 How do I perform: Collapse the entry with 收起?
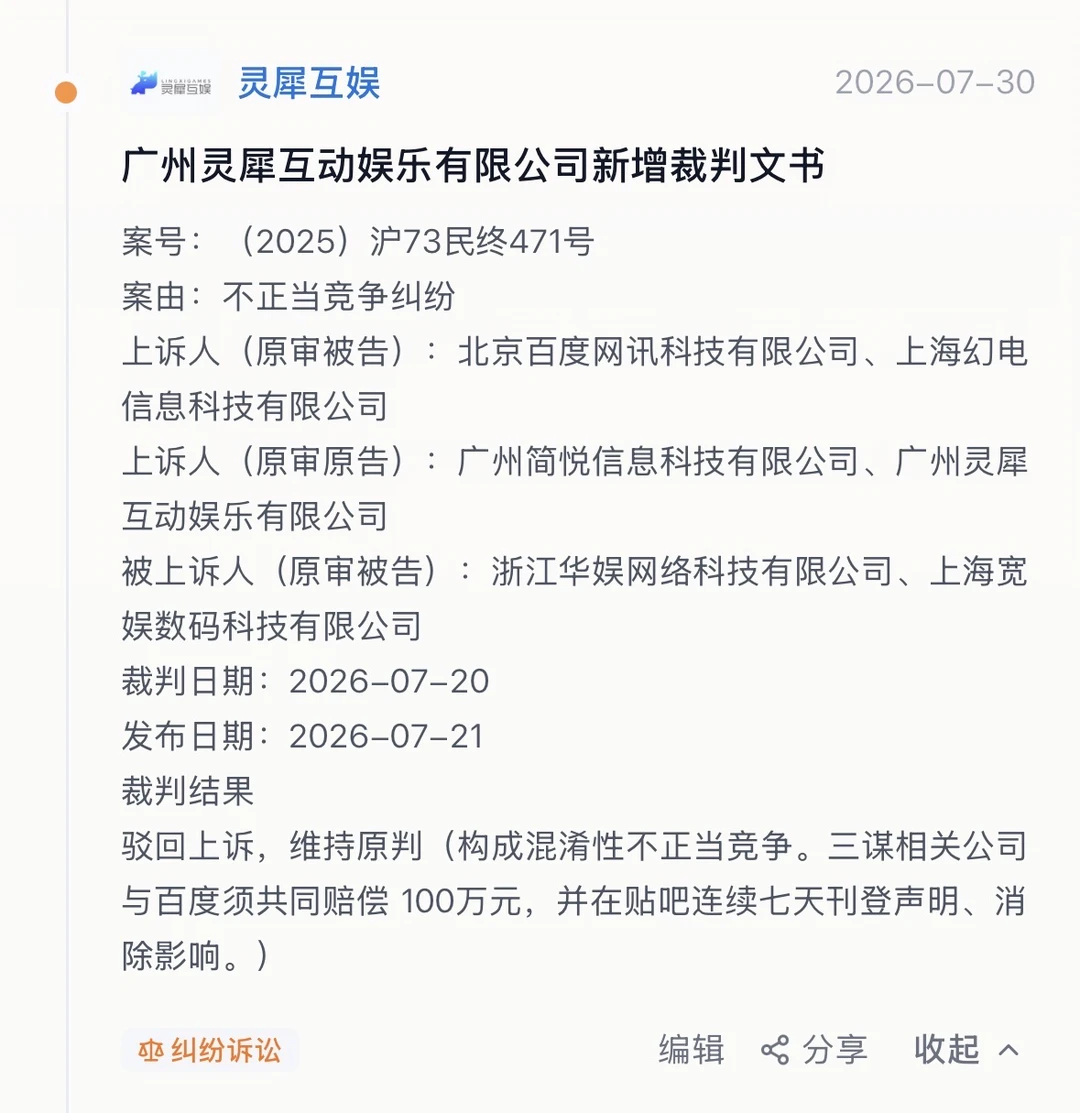tap(966, 1049)
